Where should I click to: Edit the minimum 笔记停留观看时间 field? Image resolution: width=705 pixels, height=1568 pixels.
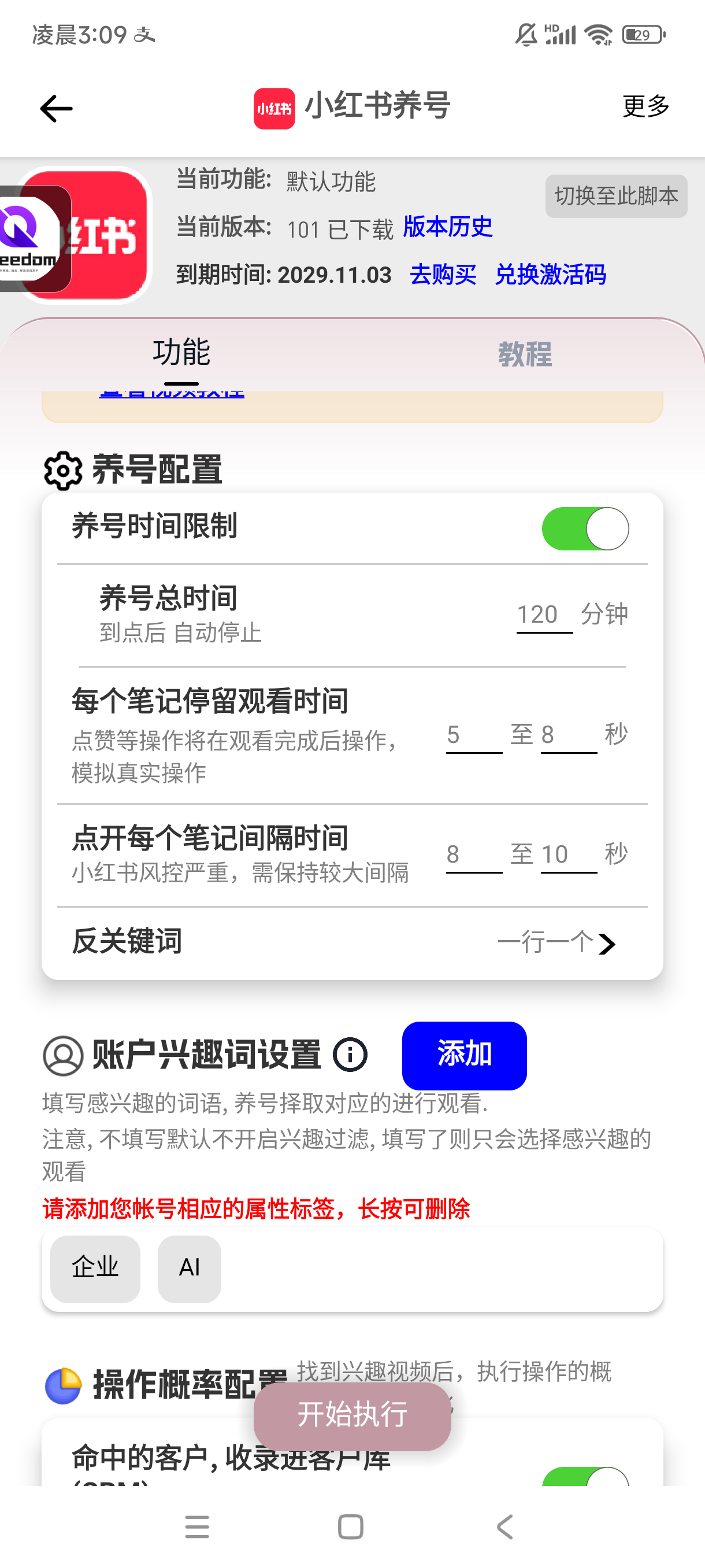point(473,735)
